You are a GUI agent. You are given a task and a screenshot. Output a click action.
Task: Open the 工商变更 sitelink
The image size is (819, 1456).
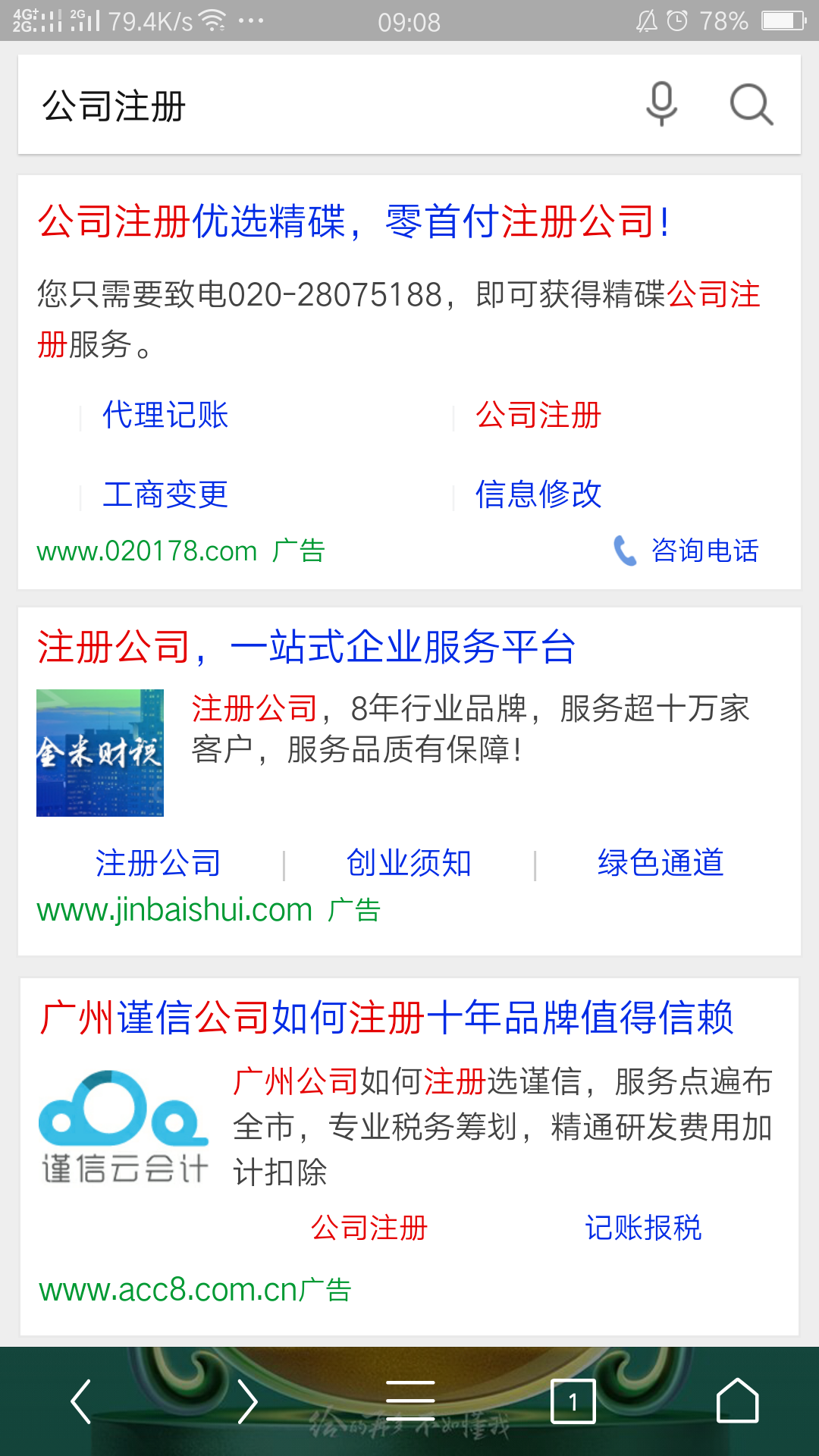(165, 494)
